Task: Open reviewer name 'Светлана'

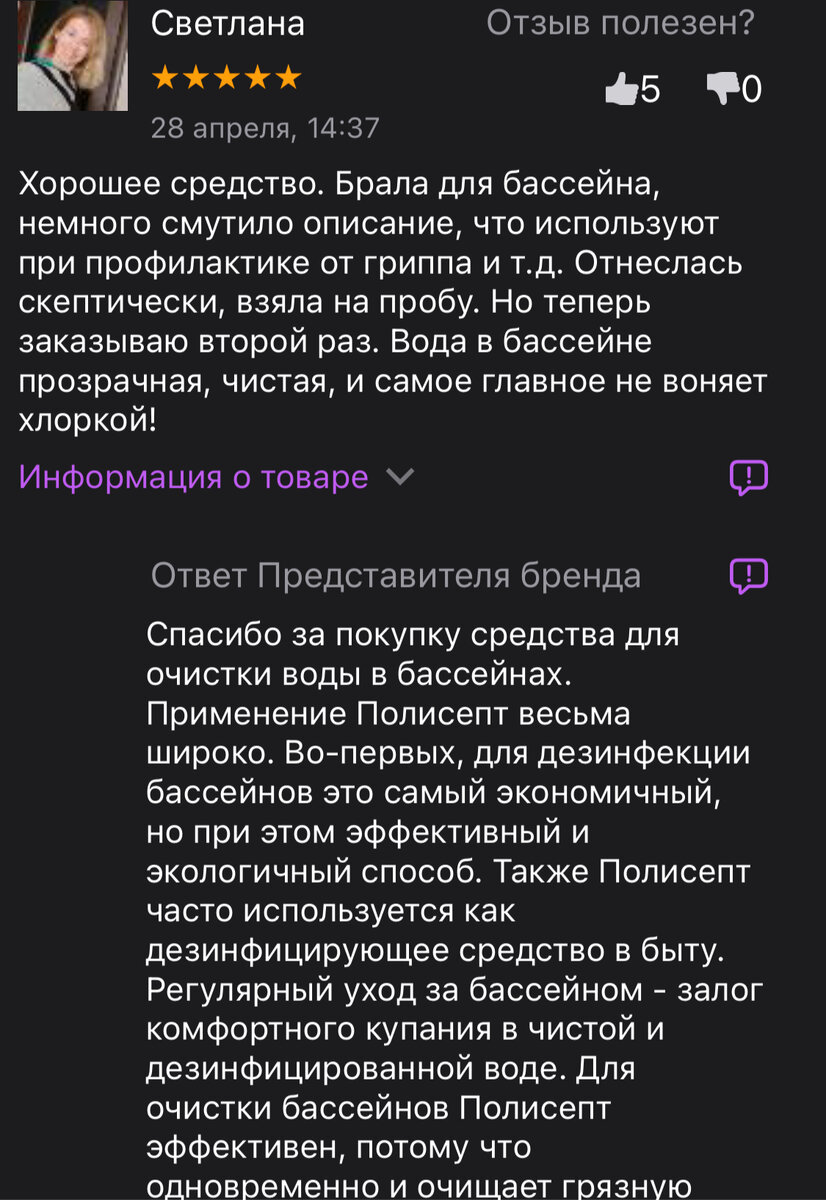Action: tap(227, 24)
